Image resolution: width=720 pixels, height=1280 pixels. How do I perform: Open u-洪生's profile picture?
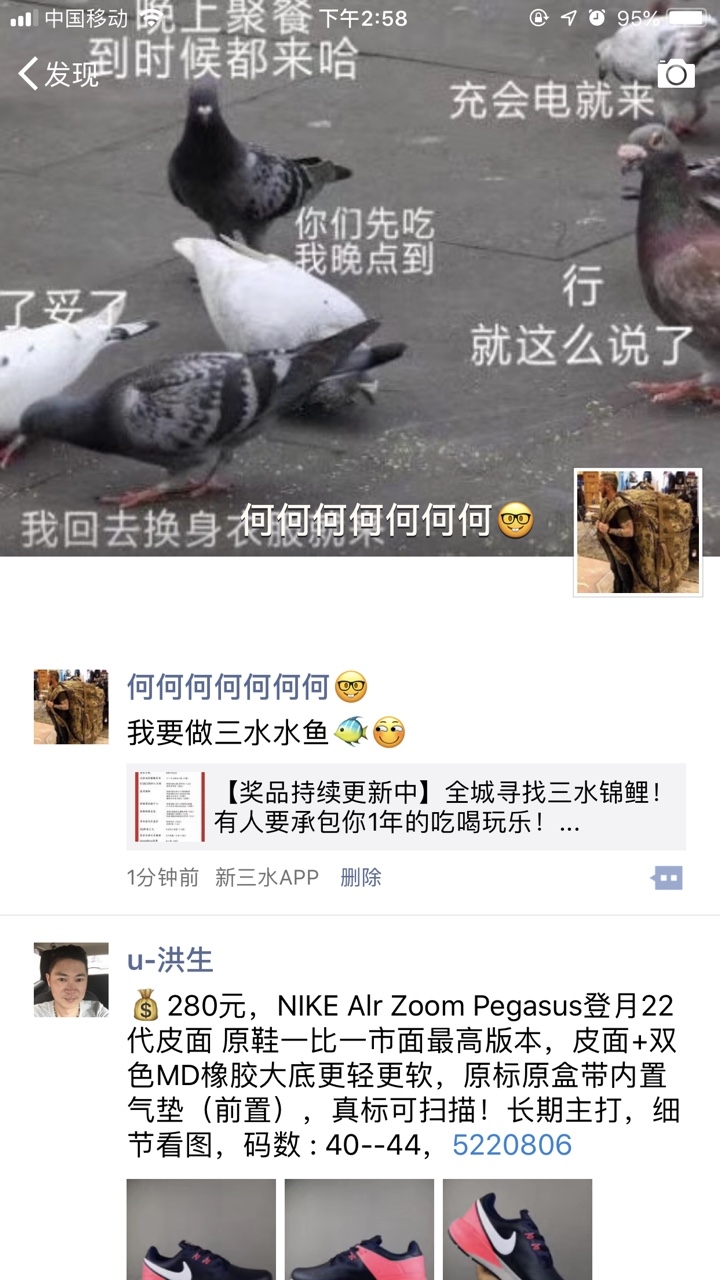point(71,980)
